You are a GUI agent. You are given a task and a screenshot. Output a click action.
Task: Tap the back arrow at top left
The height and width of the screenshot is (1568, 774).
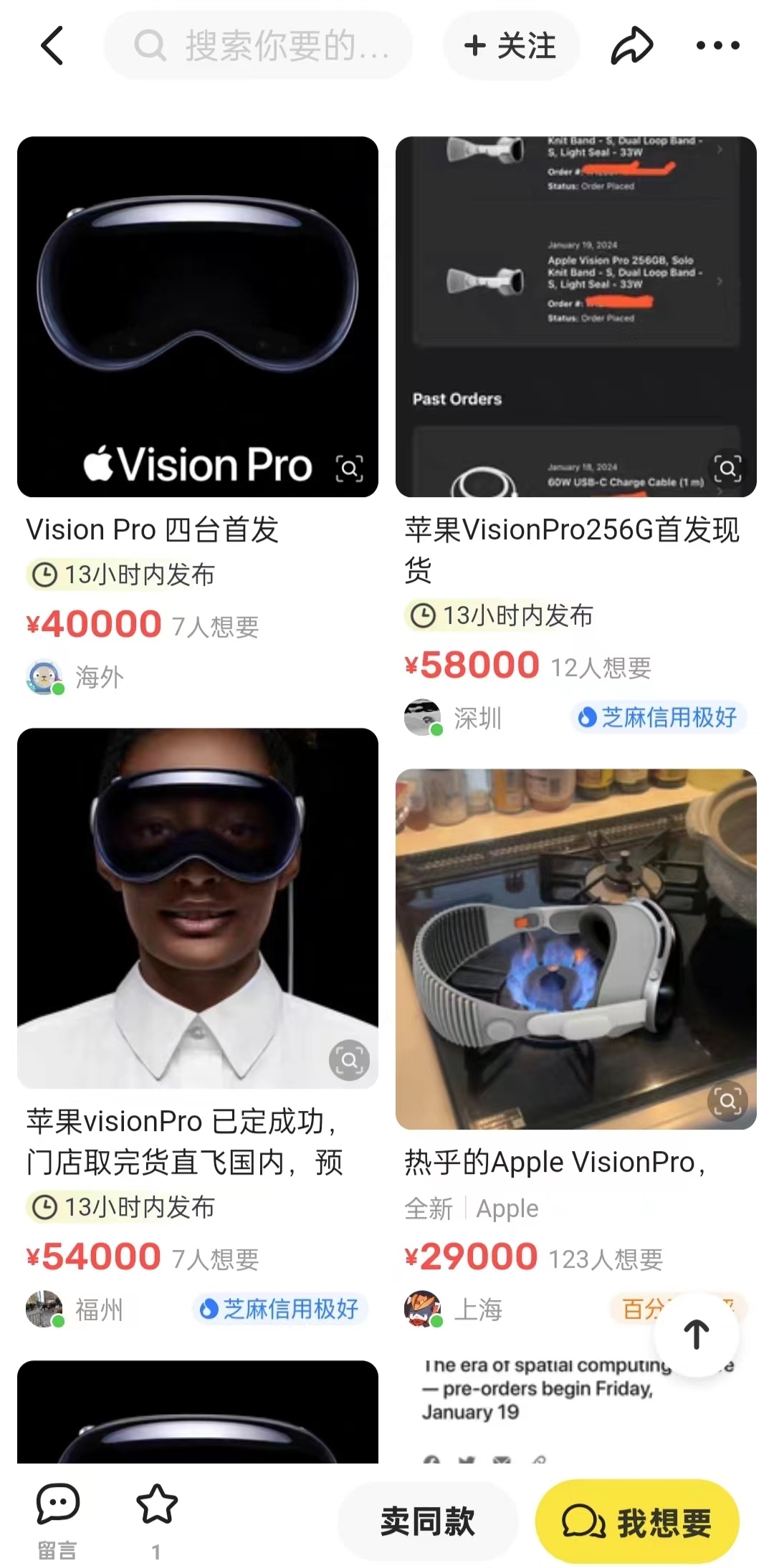coord(51,45)
